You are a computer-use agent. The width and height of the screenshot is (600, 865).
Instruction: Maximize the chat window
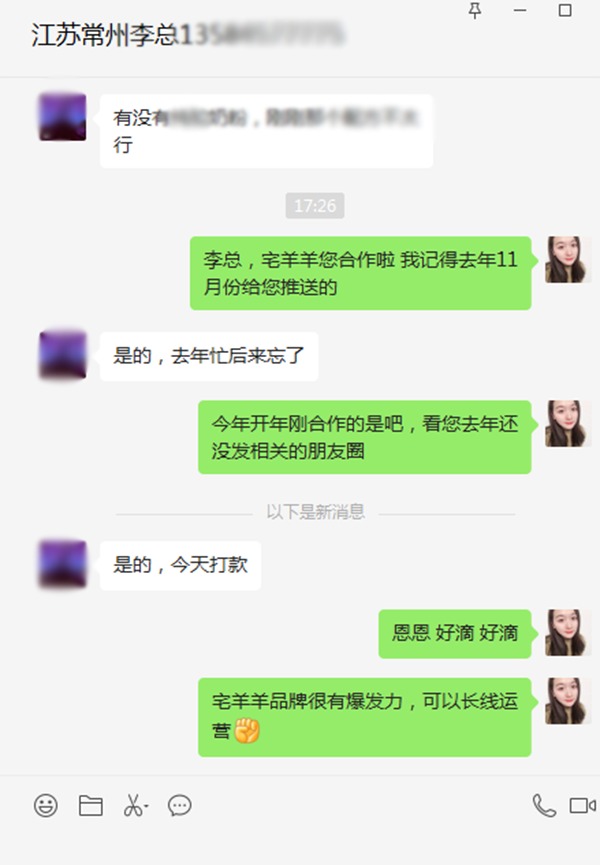565,10
